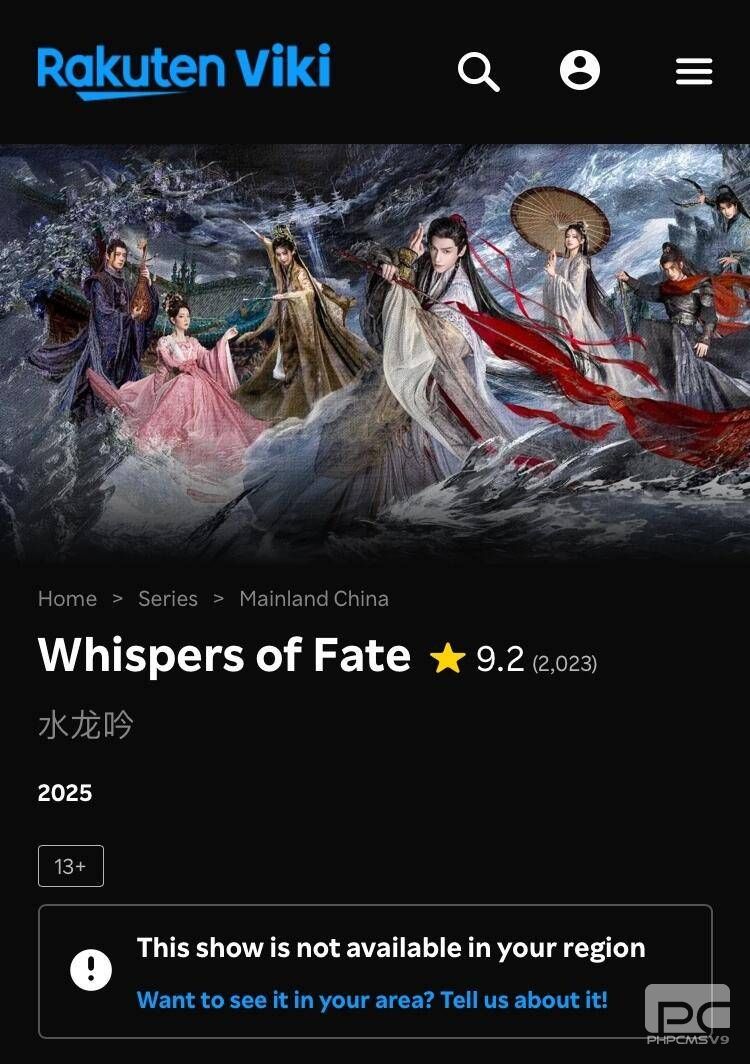This screenshot has width=750, height=1064.
Task: Go to Rakuten Viki homepage via logo
Action: click(x=184, y=70)
